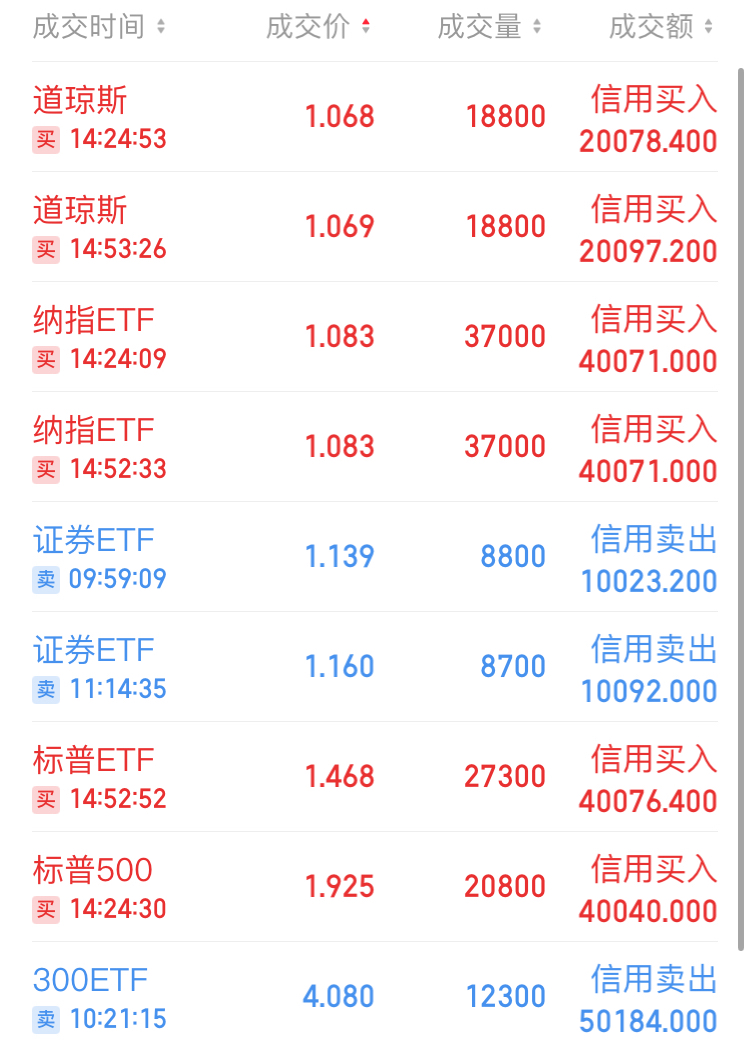Screen dimensions: 750x1050
Task: Open 纳指ETF trade at 14:24:09
Action: coord(374,337)
